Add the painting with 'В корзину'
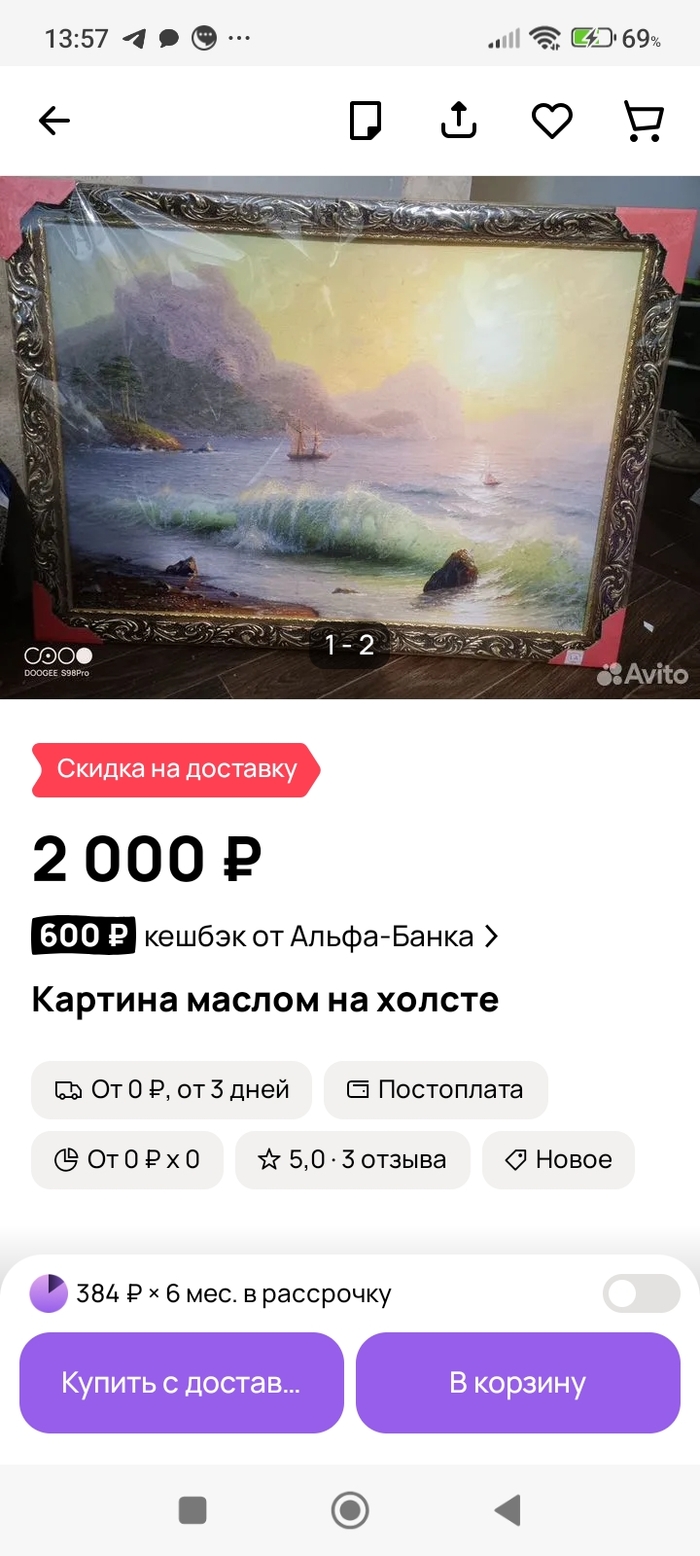The width and height of the screenshot is (700, 1556). click(x=517, y=1383)
